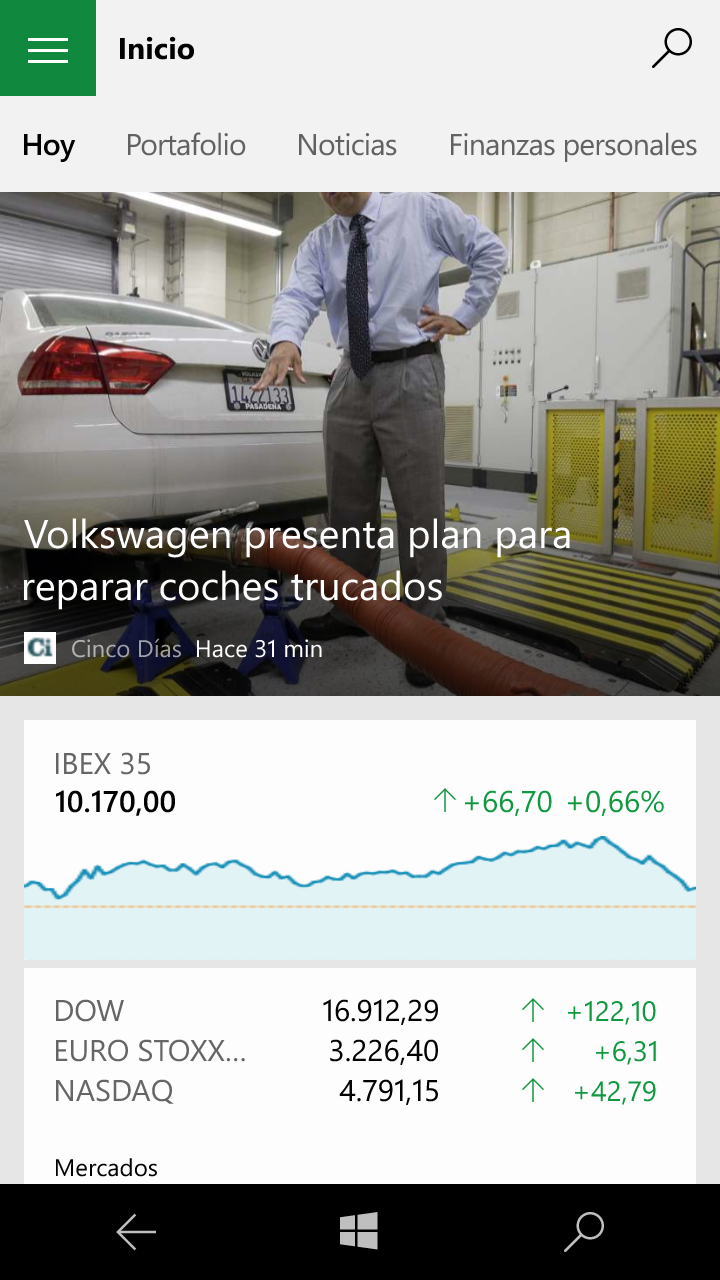Go to the Windows home screen
The height and width of the screenshot is (1280, 720).
pyautogui.click(x=359, y=1232)
